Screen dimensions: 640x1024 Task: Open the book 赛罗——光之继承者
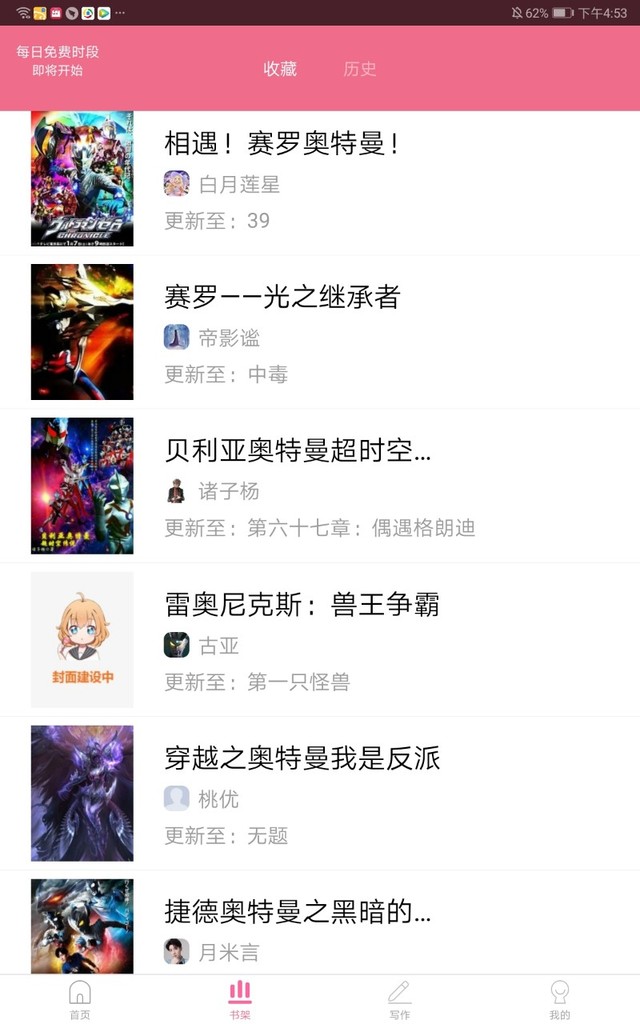[282, 297]
